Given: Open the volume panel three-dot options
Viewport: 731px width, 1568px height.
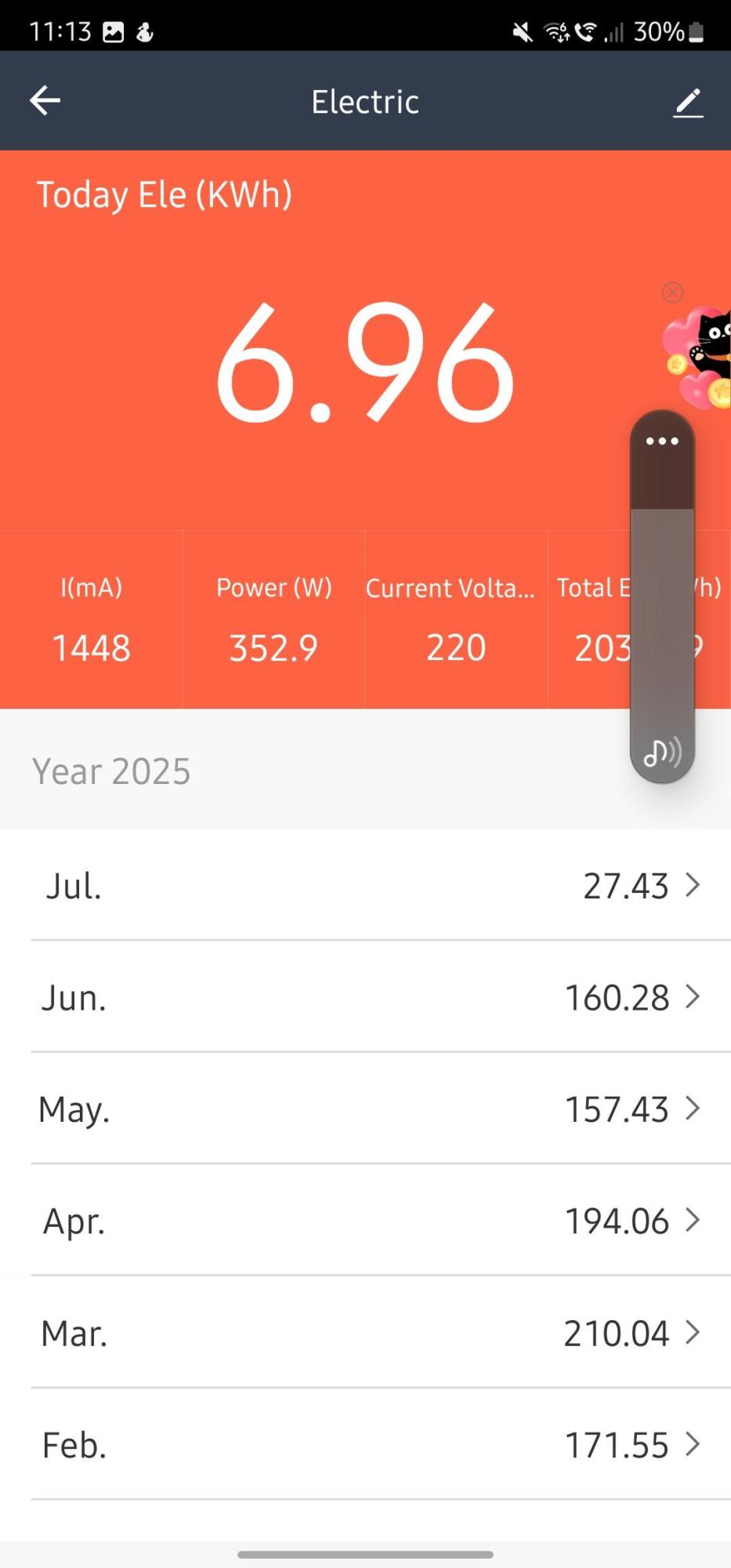Looking at the screenshot, I should [662, 441].
